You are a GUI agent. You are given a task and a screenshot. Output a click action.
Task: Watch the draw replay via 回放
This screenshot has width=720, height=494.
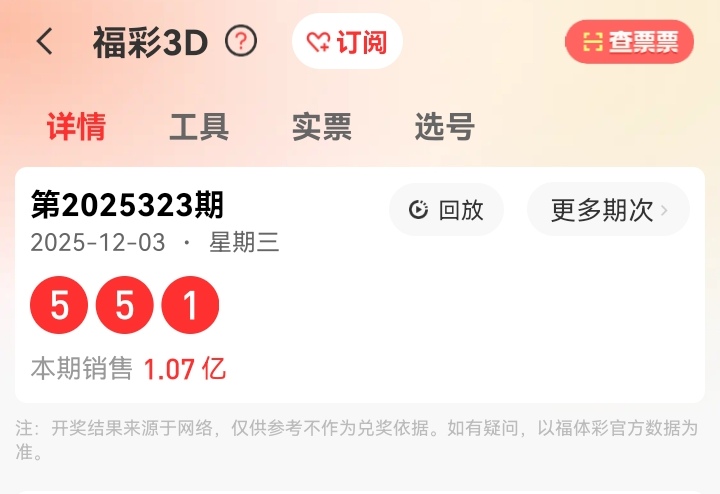[446, 210]
